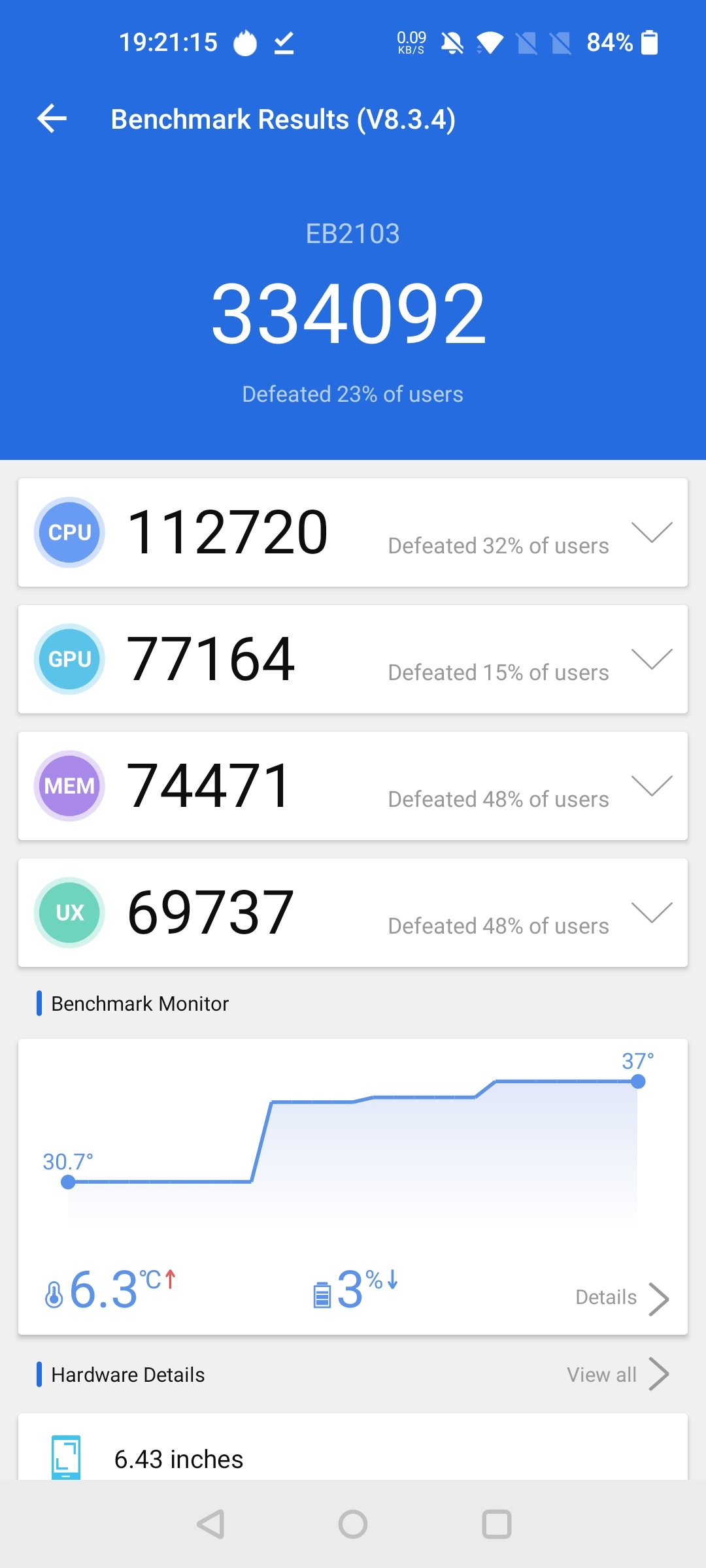
Task: View all hardware details
Action: 617,1375
